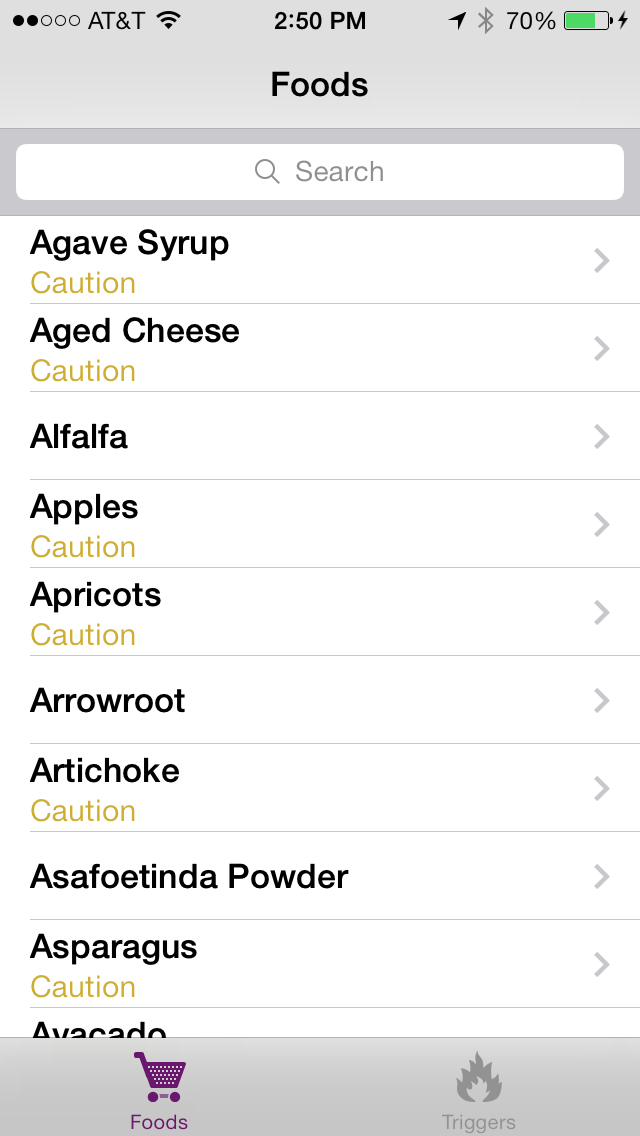Viewport: 640px width, 1136px height.
Task: Open the Apples entry
Action: tap(320, 525)
